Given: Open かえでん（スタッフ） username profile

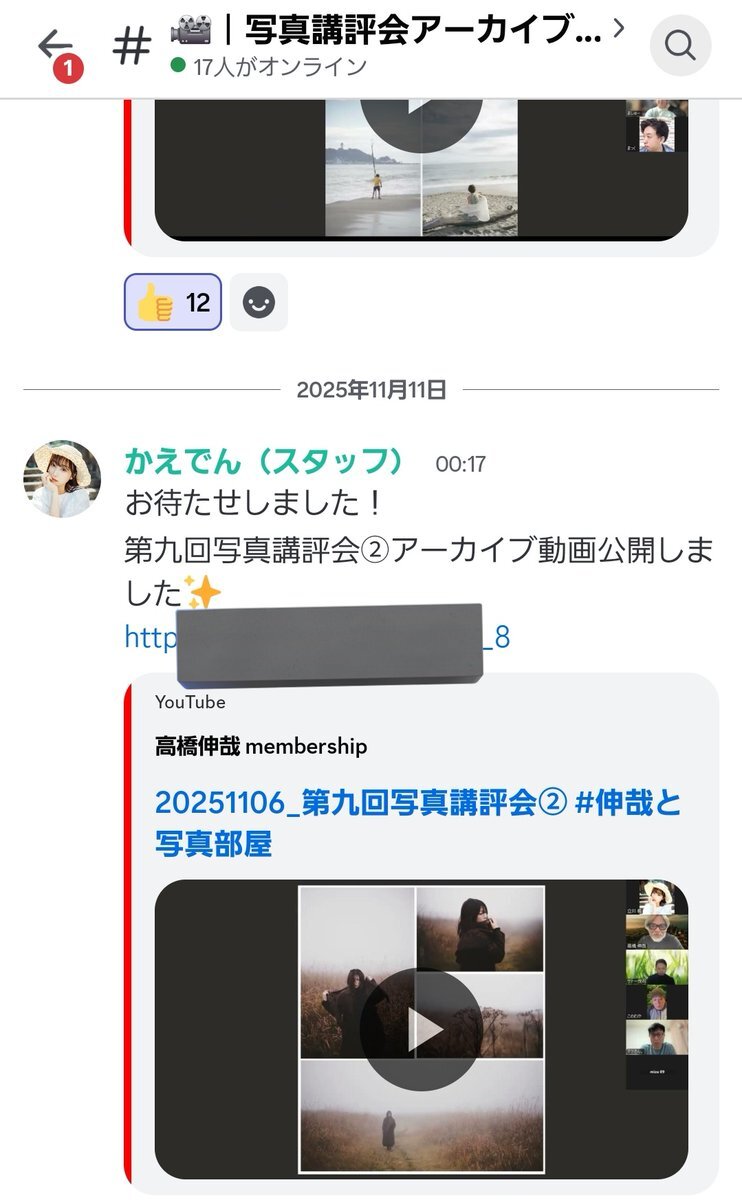Looking at the screenshot, I should coord(265,462).
